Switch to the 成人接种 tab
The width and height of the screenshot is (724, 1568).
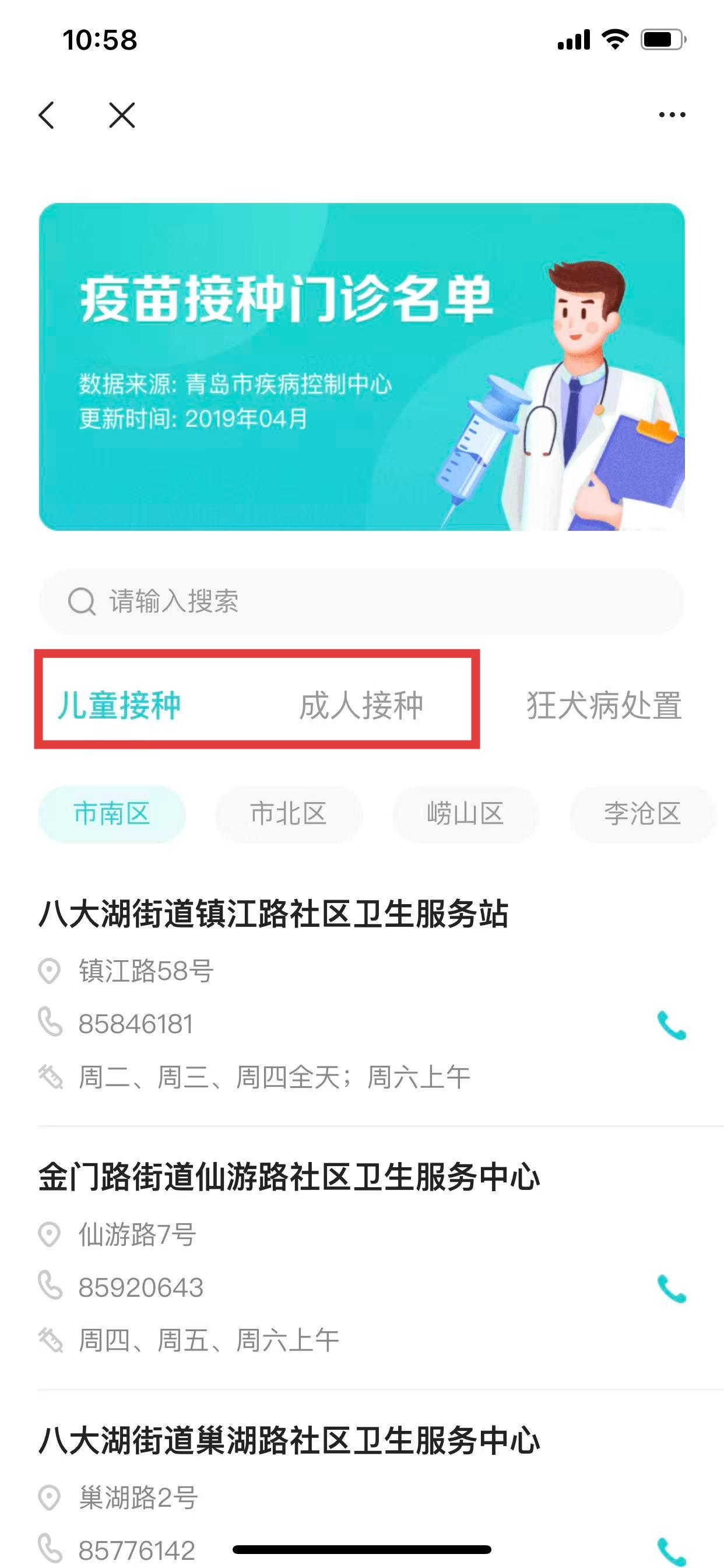(361, 705)
